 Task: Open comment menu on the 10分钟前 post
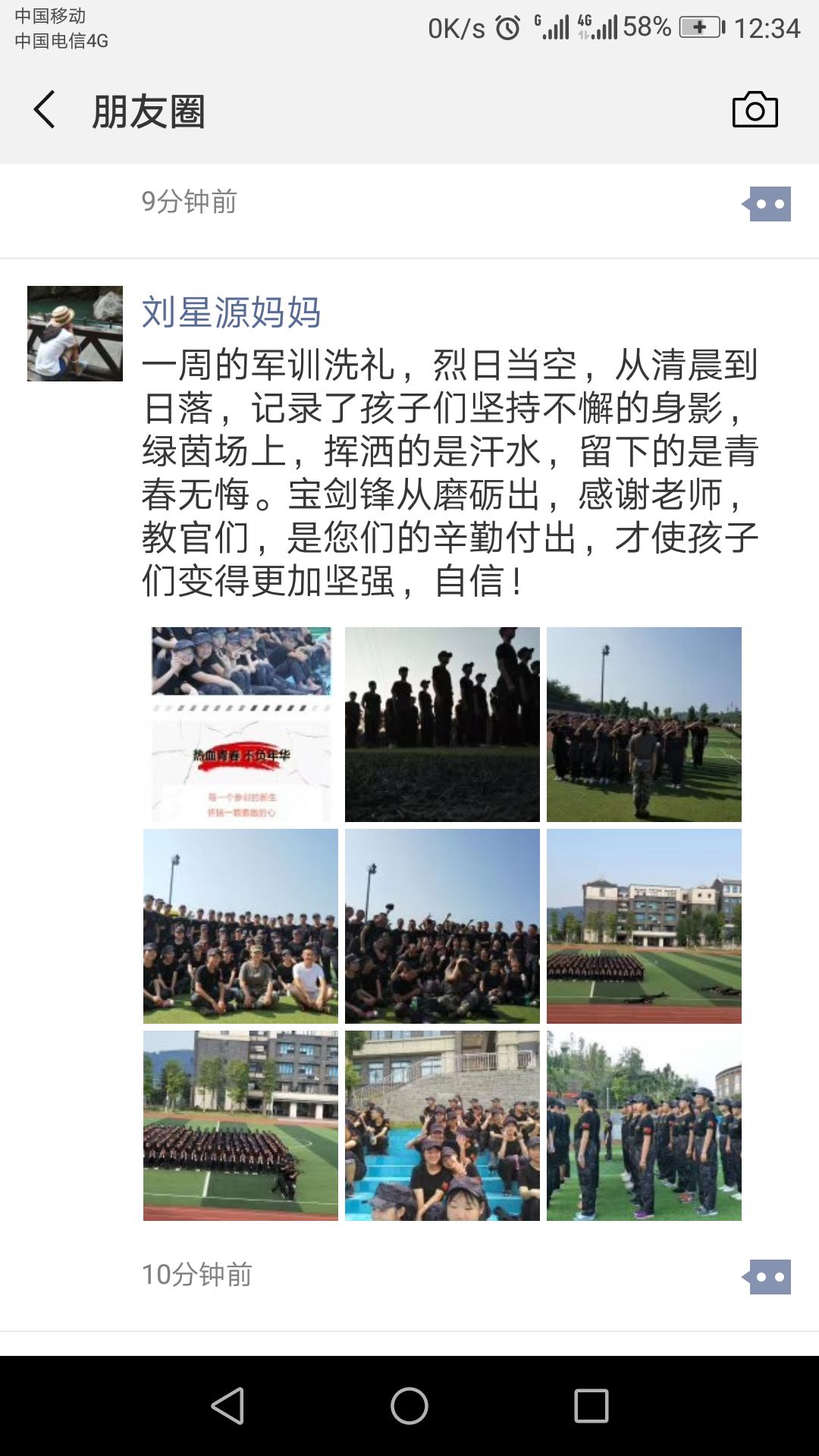768,1277
